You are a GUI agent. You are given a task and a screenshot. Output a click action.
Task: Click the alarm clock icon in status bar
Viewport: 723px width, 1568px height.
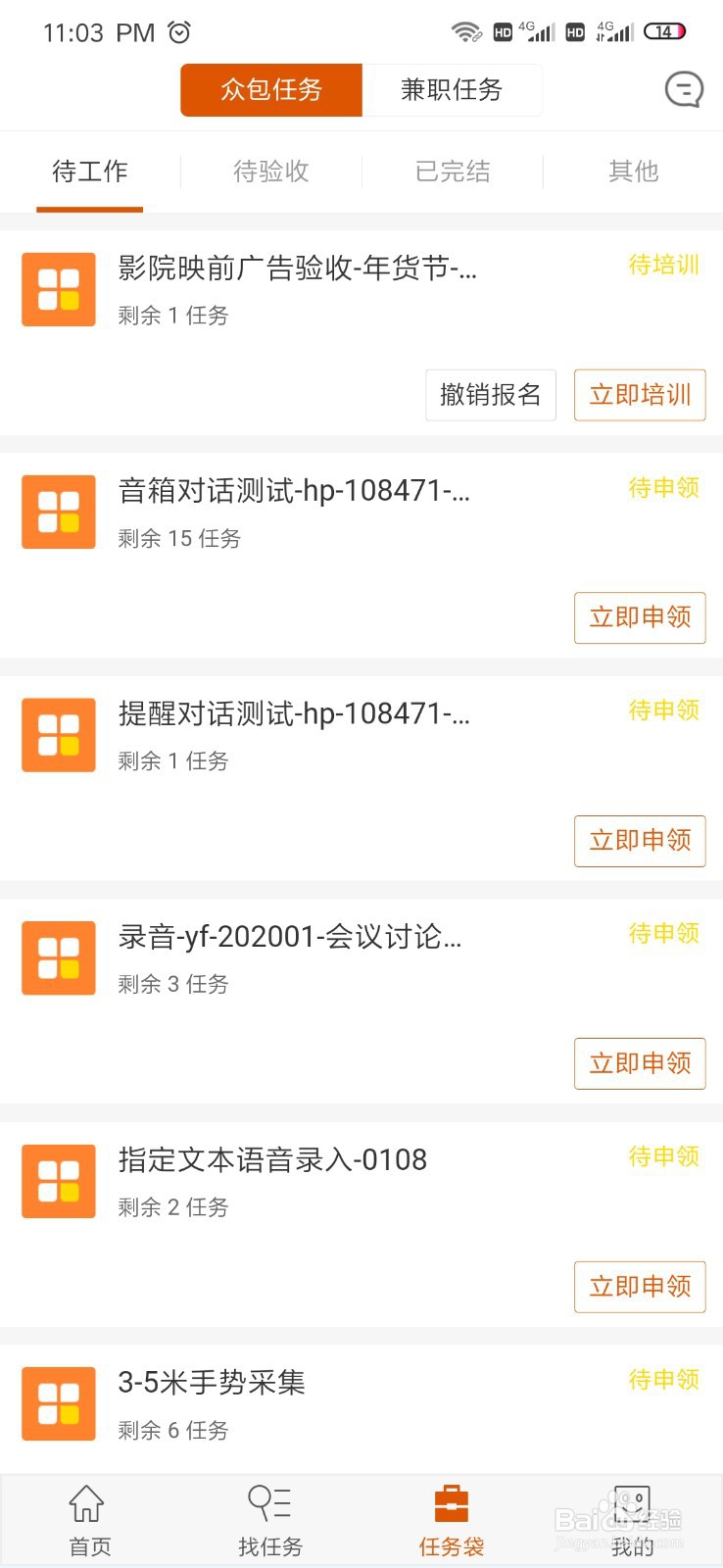pos(179,31)
